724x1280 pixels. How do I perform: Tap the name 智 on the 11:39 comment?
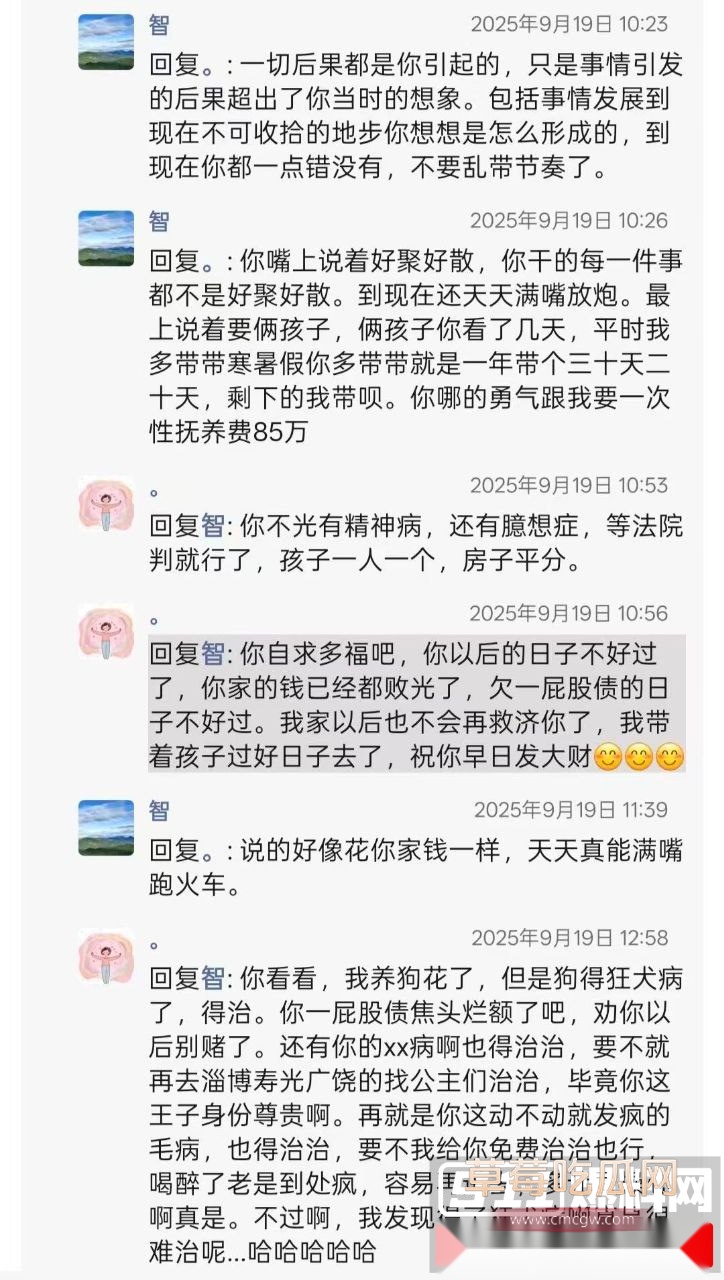[159, 809]
